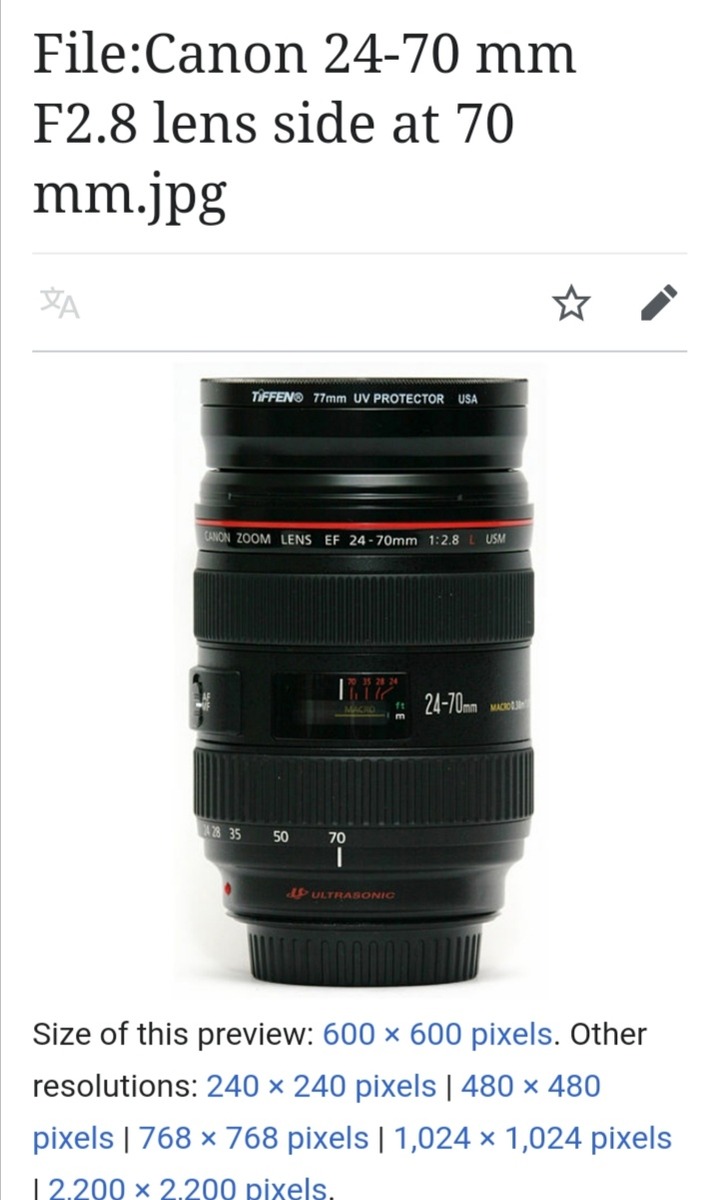Edit this page with pencil icon
This screenshot has height=1200, width=719.
point(659,302)
